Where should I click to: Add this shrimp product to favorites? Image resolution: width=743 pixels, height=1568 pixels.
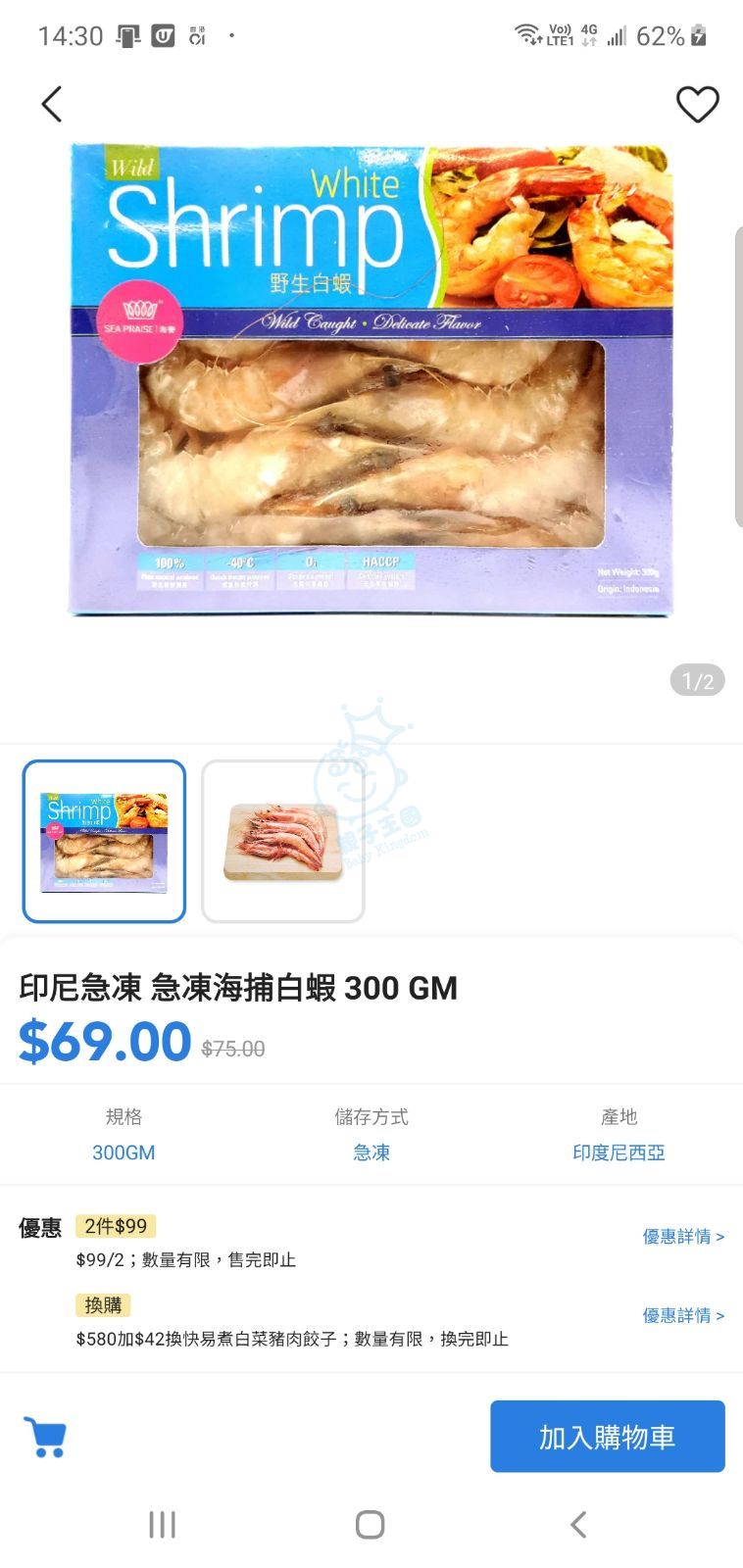697,104
